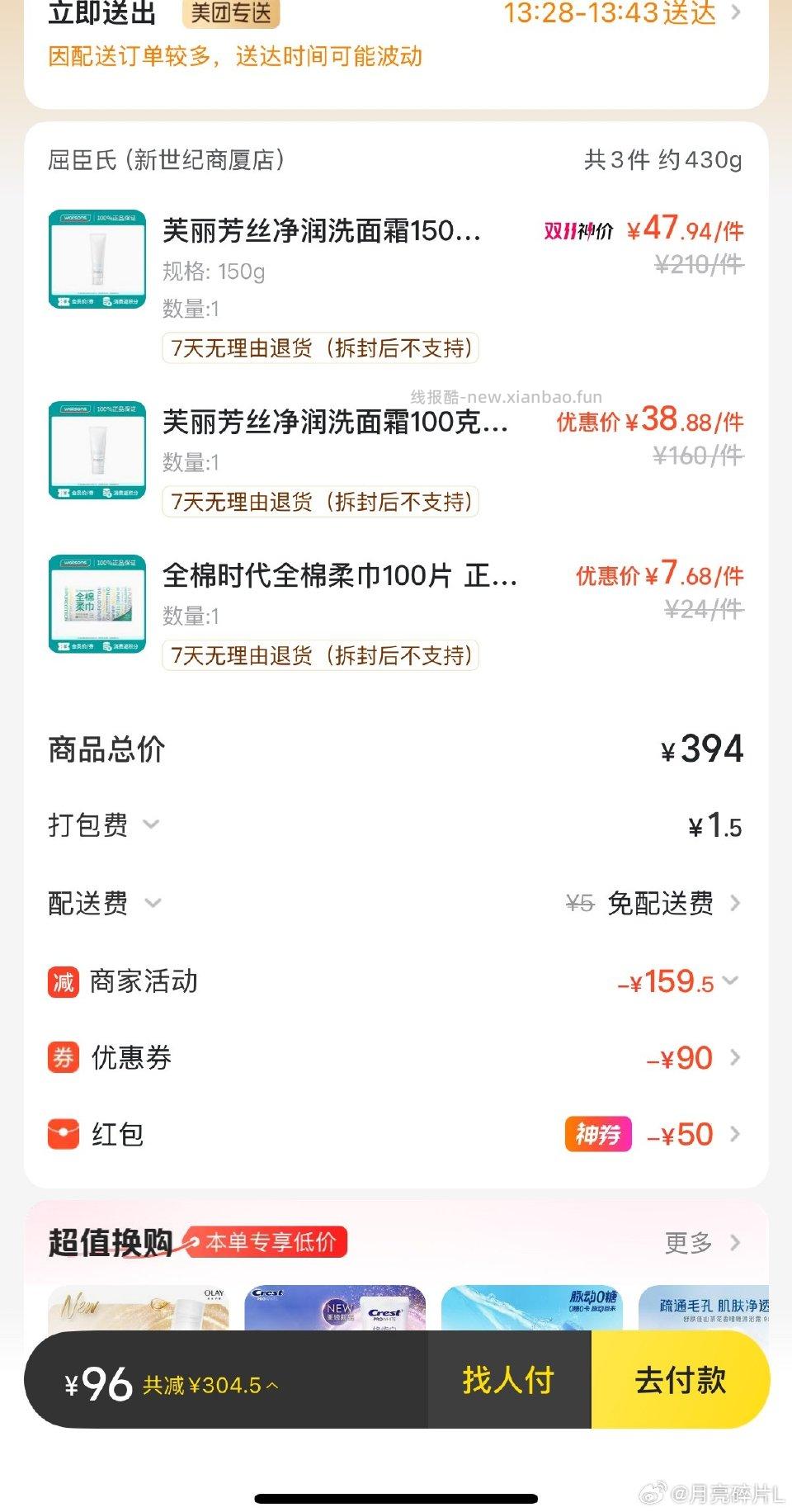Viewport: 792px width, 1512px height.
Task: Tap the 150g face wash product thumbnail
Action: click(97, 259)
